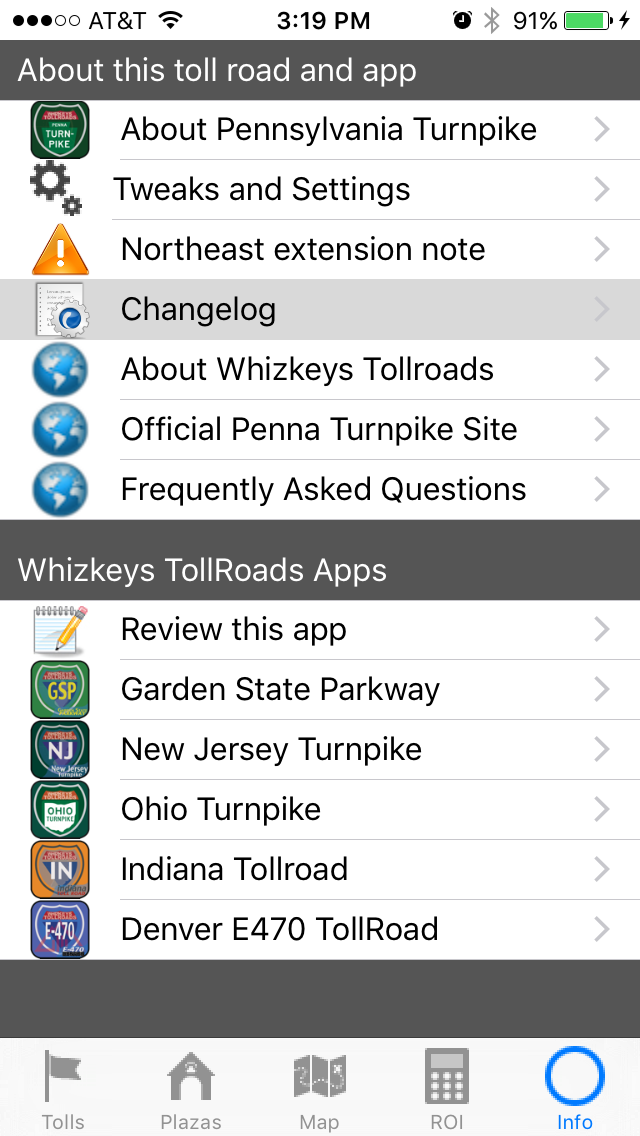The width and height of the screenshot is (640, 1136).
Task: Open the Garden State Parkway app row
Action: [320, 690]
